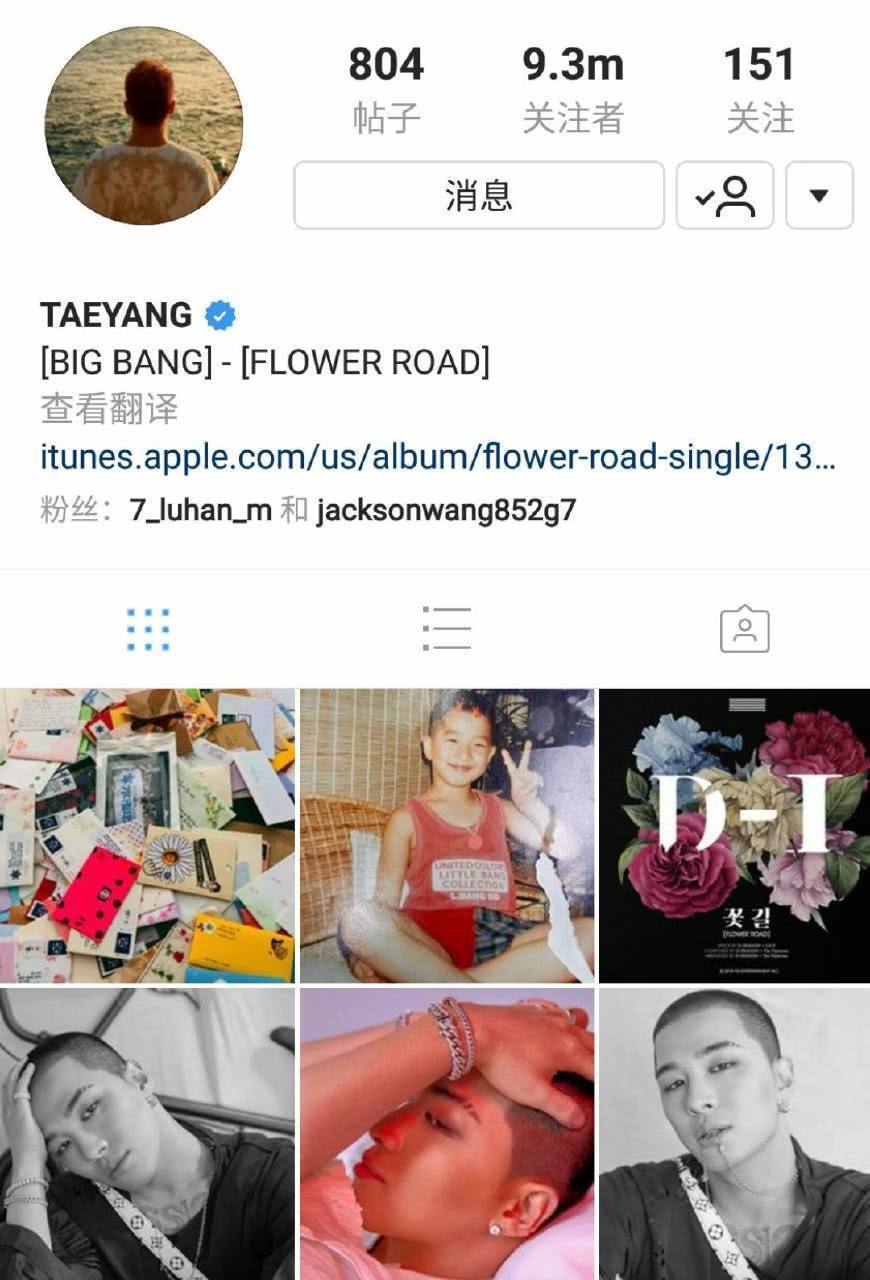This screenshot has width=870, height=1280.
Task: Open black-and-white portrait with patterned strap
Action: [735, 1134]
